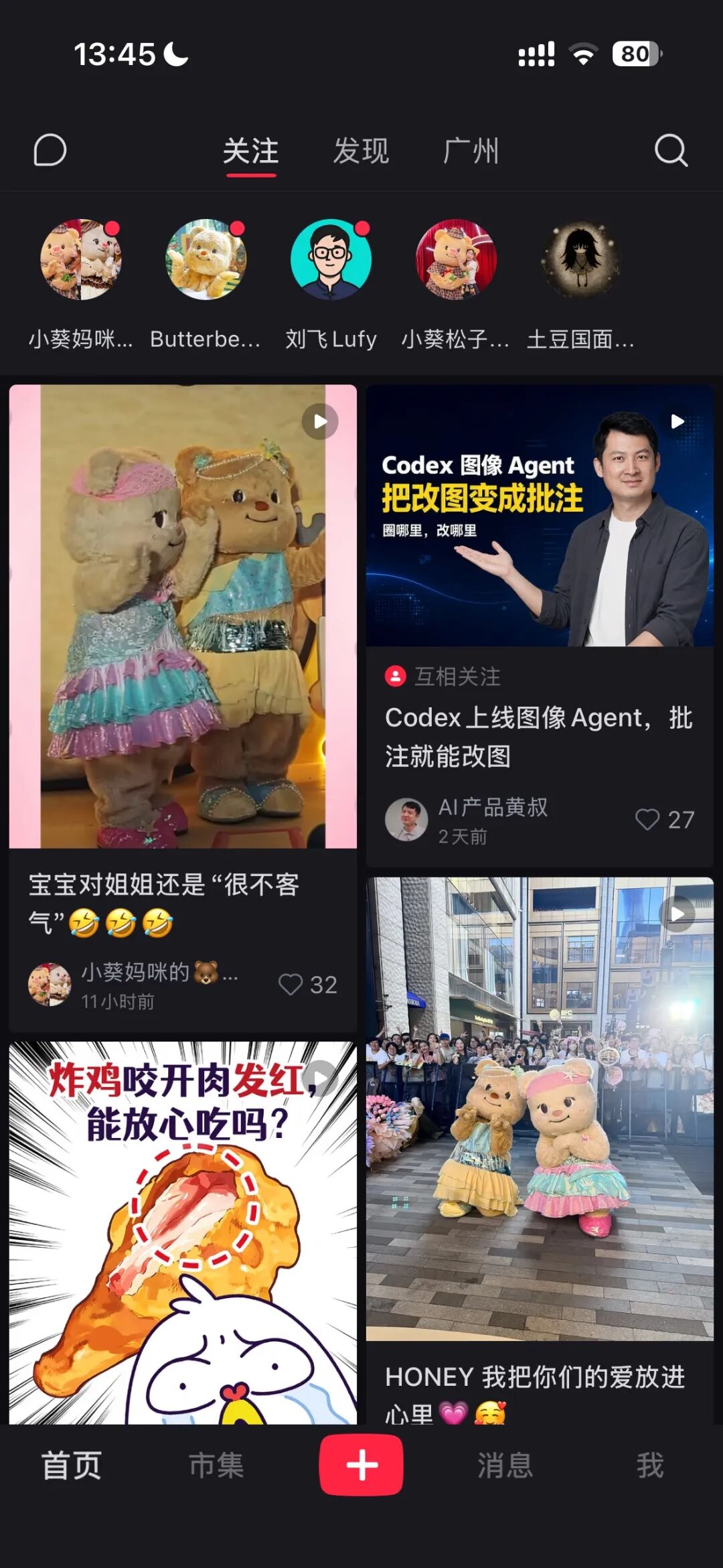
Task: Open the HONEY 我把你们的爱放进心里 post
Action: click(x=540, y=1109)
